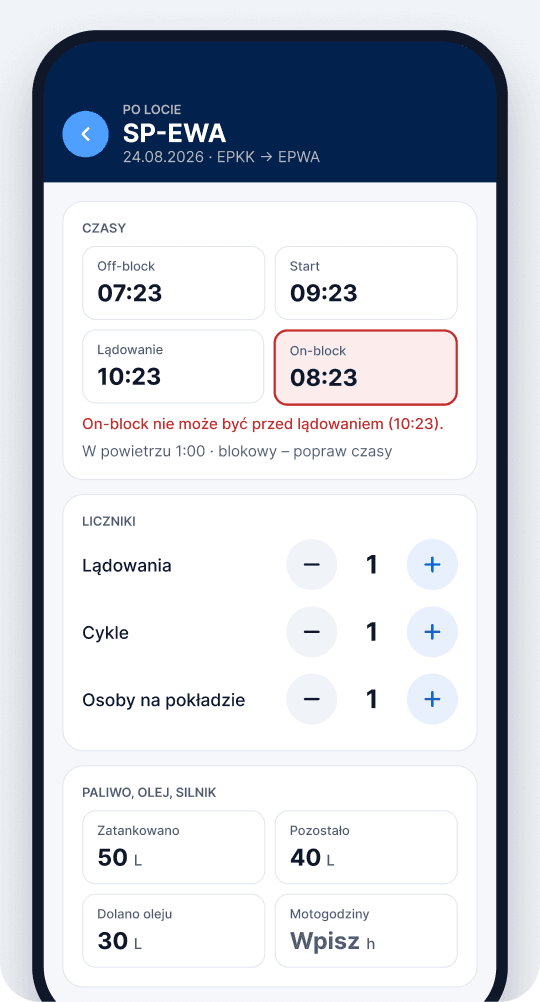The width and height of the screenshot is (540, 1002).
Task: Open the Lądowanie time field
Action: coord(173,366)
